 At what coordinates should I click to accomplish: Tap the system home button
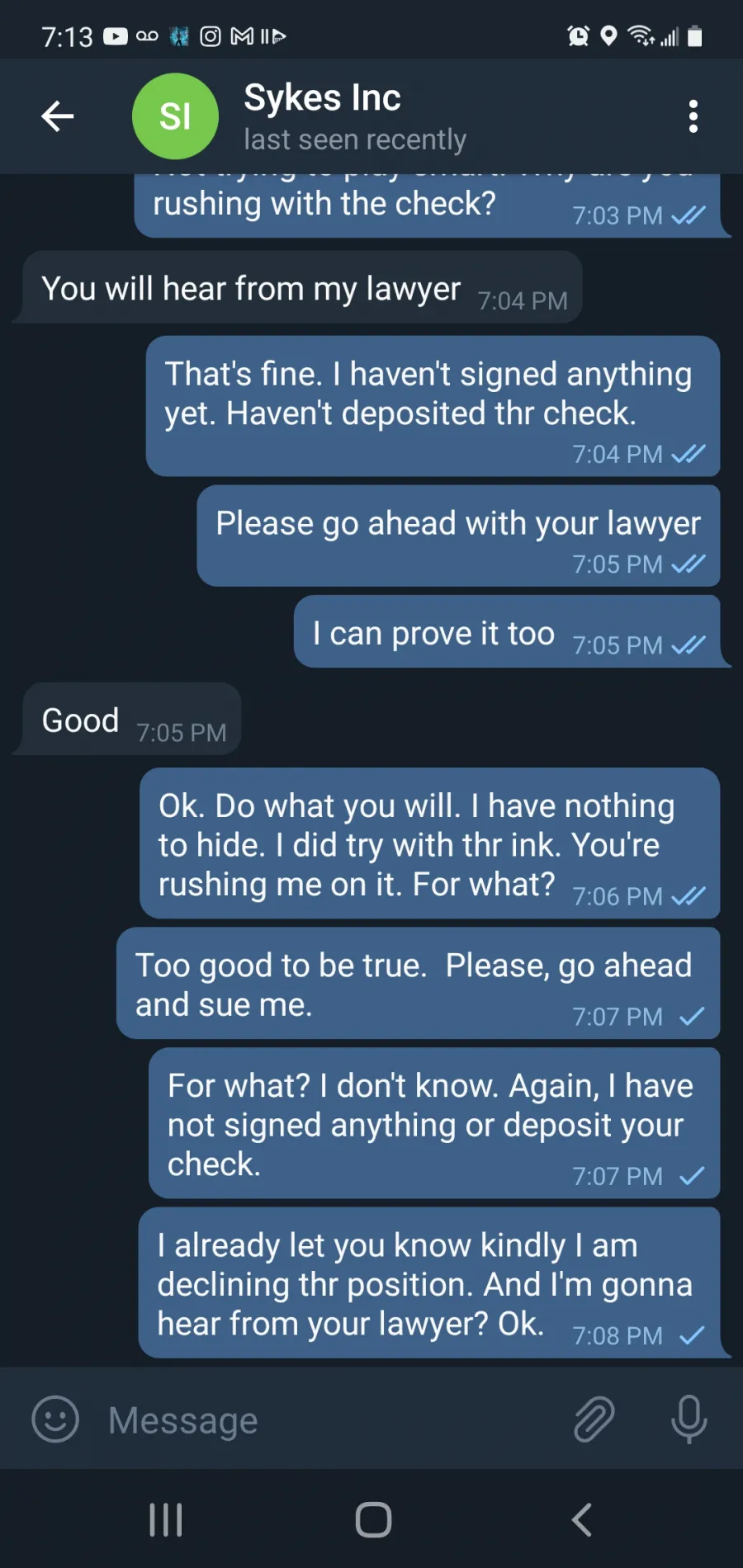pyautogui.click(x=373, y=1519)
